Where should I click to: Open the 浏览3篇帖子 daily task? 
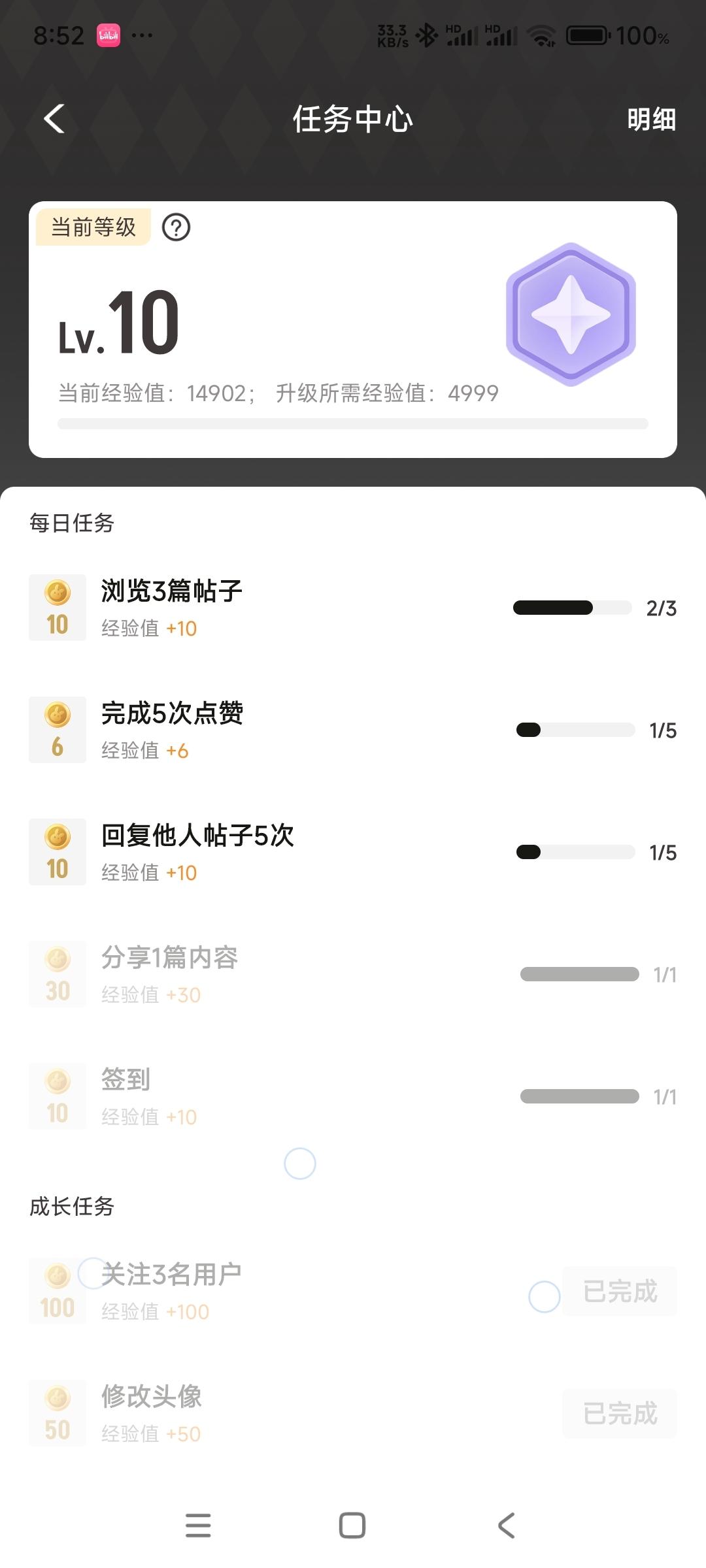171,592
